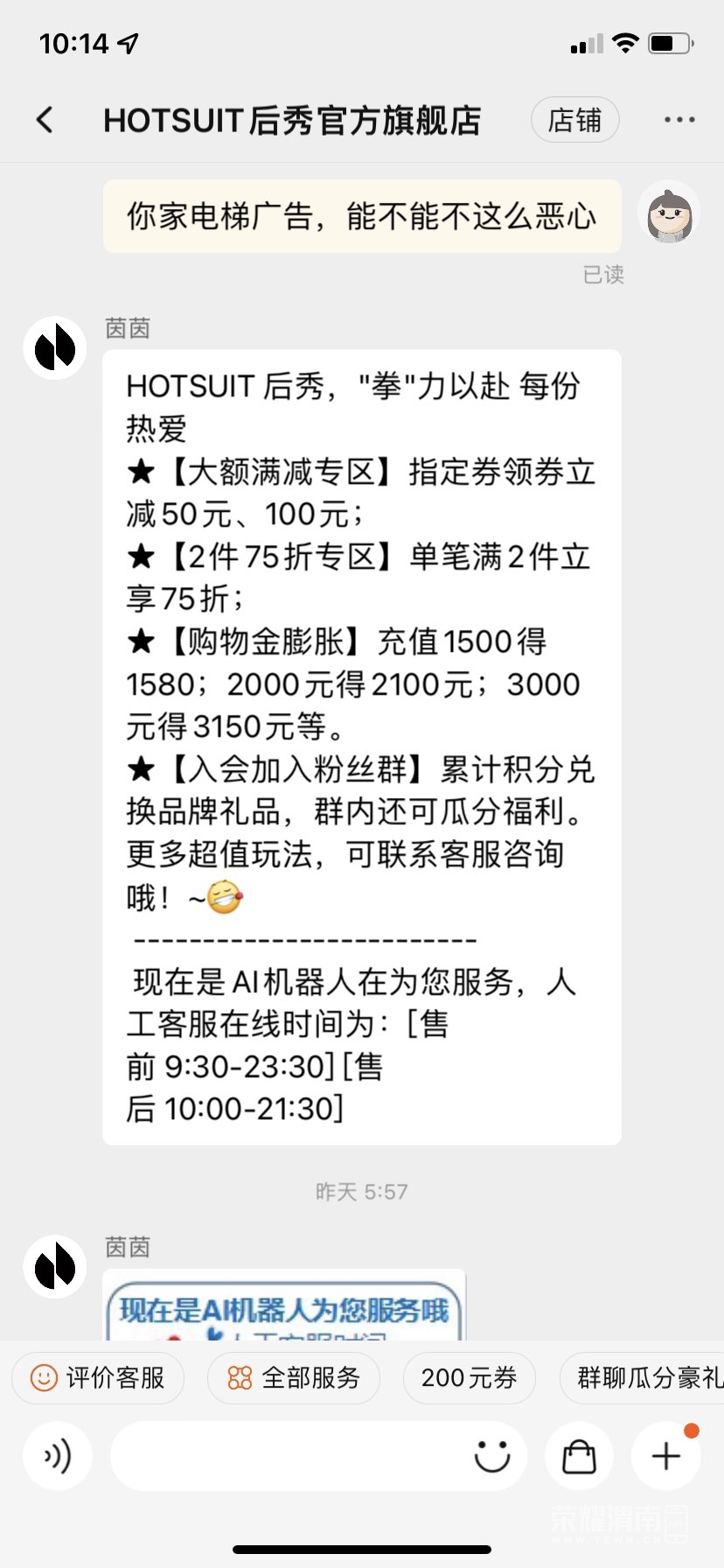This screenshot has width=724, height=1568.
Task: View my own profile avatar
Action: (670, 213)
